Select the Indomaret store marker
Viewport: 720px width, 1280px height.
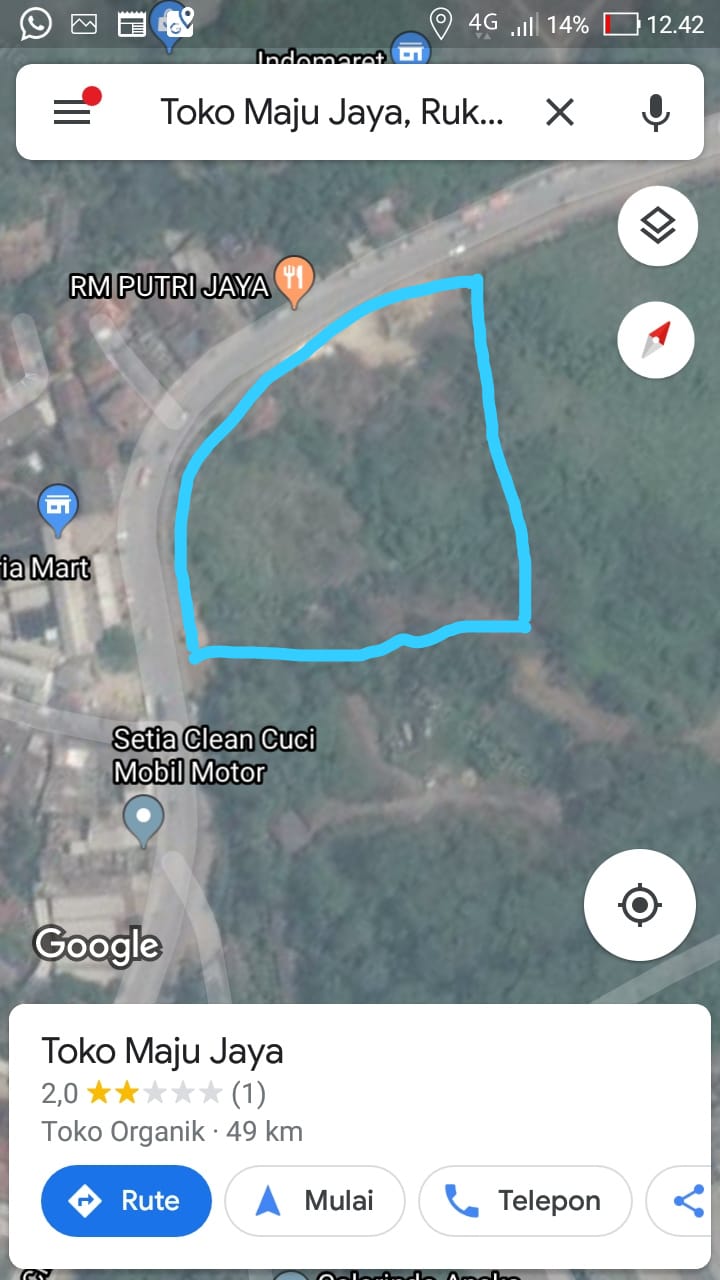(x=409, y=50)
